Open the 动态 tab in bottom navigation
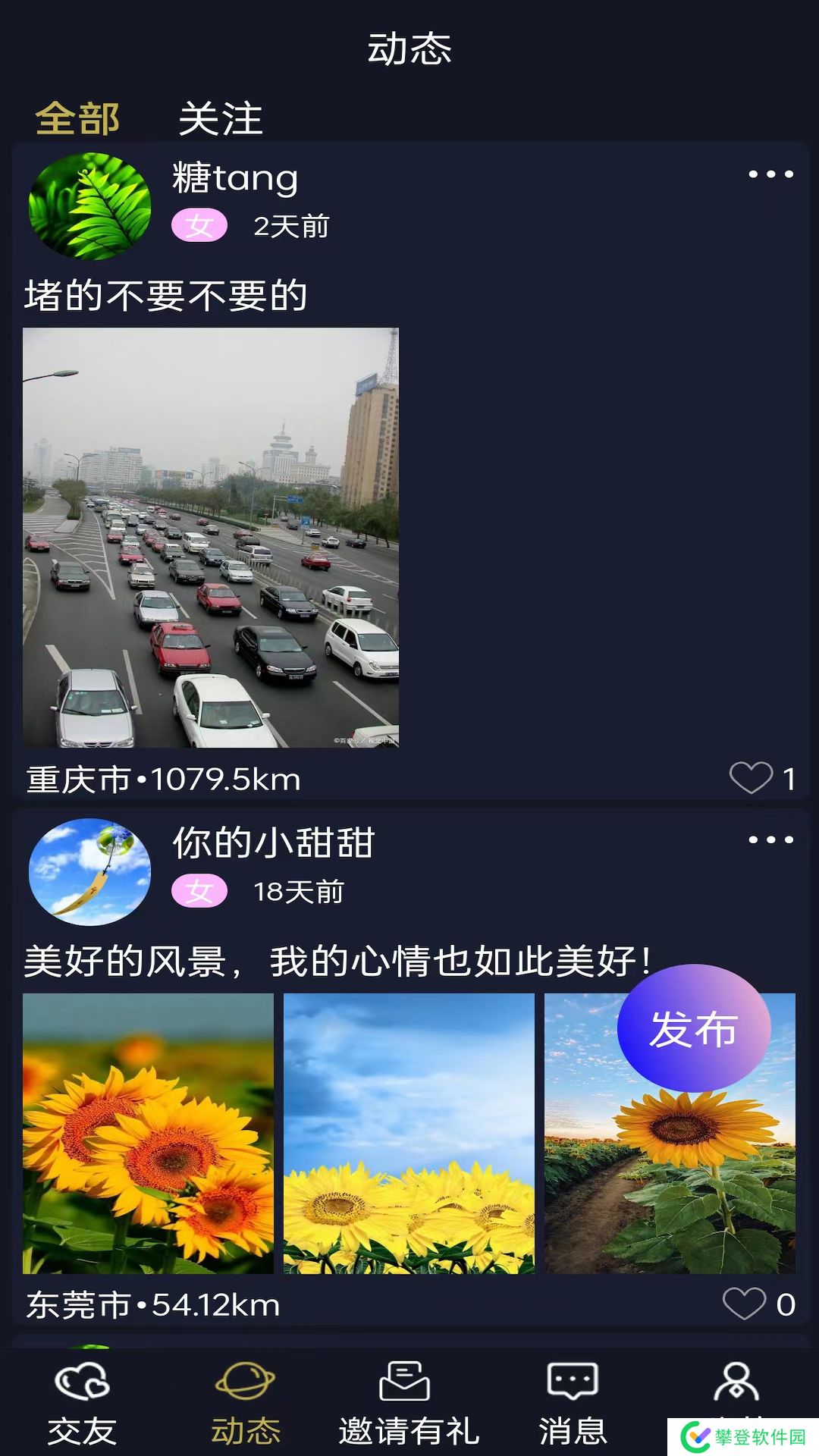 click(246, 1403)
